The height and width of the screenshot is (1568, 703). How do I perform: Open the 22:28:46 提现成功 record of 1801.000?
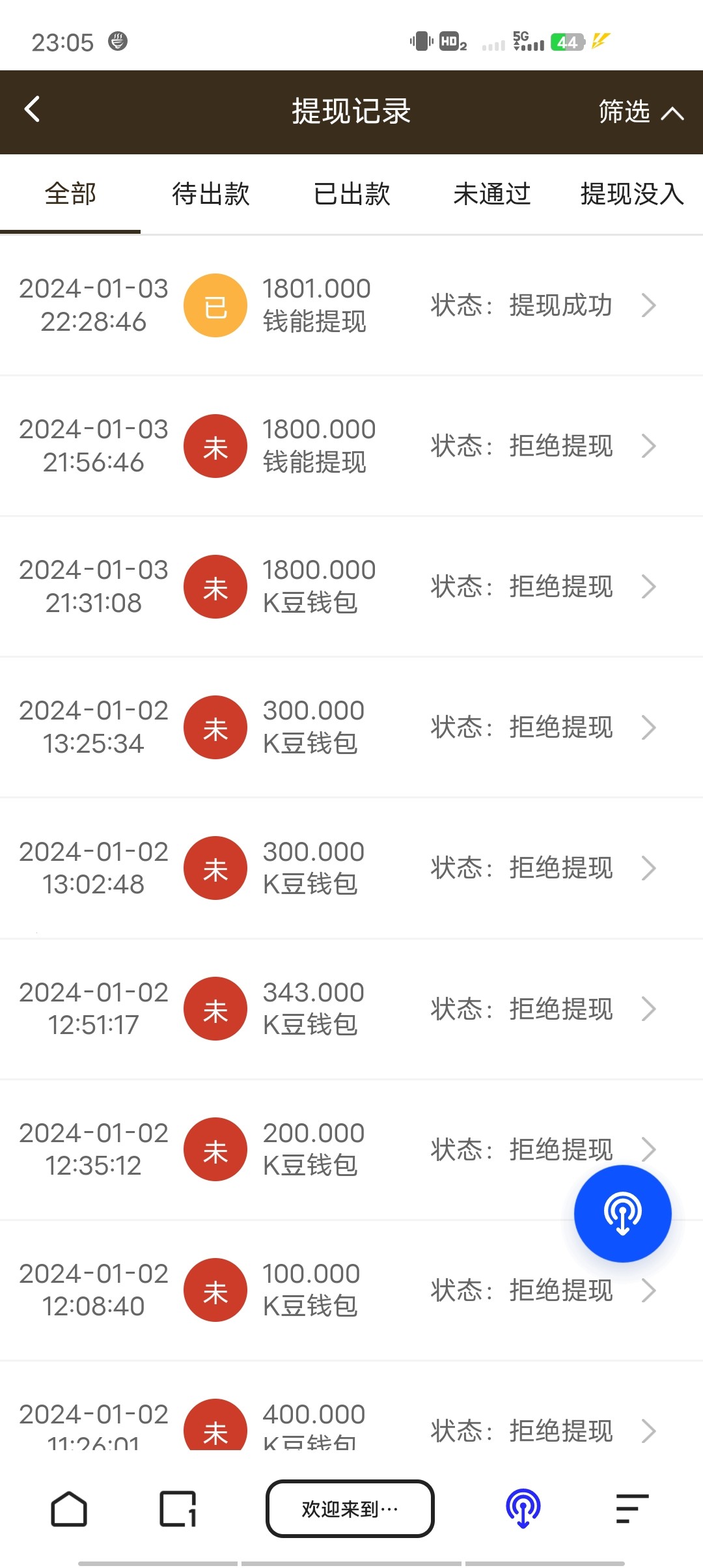[351, 305]
